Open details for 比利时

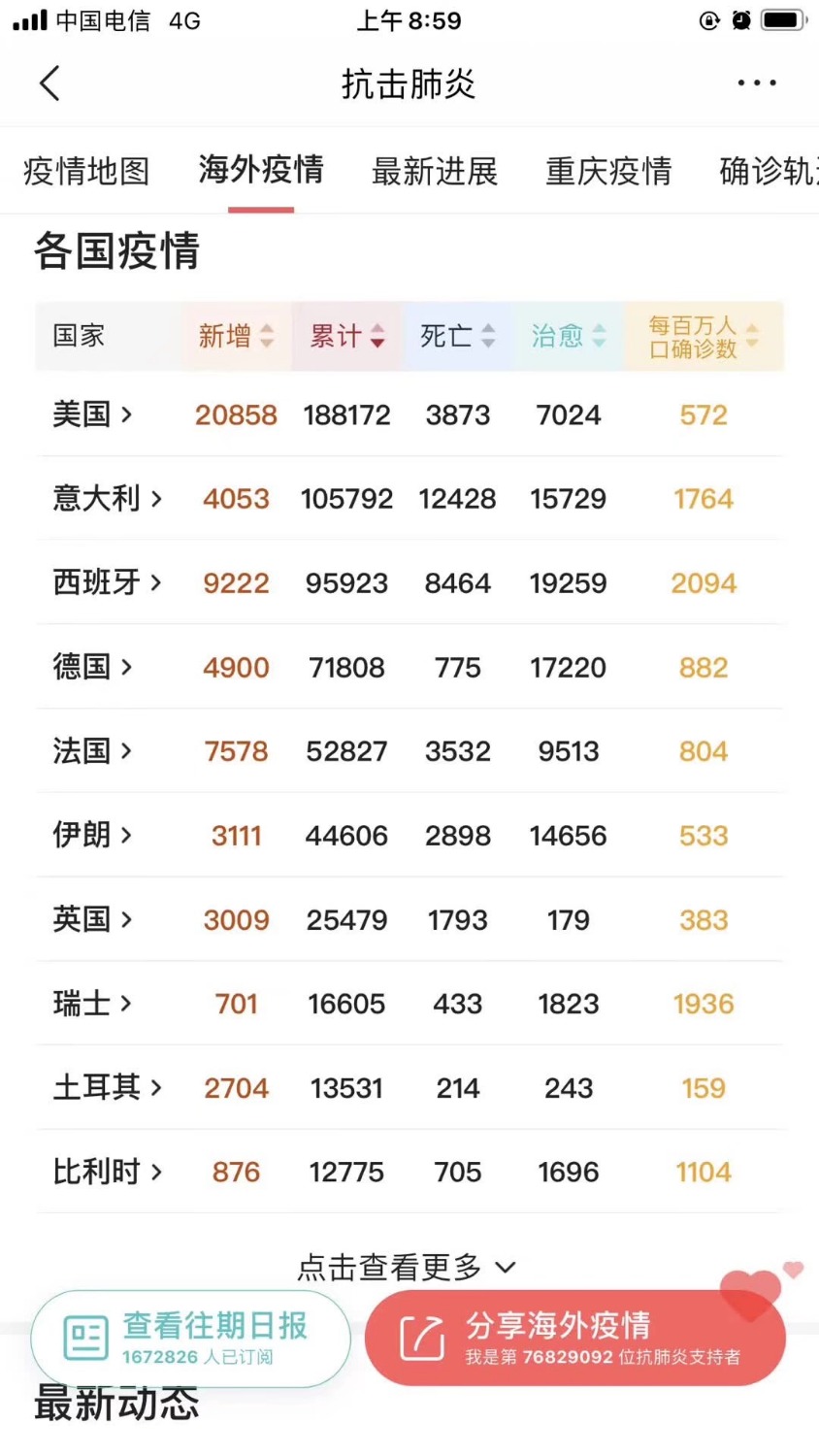[107, 1172]
